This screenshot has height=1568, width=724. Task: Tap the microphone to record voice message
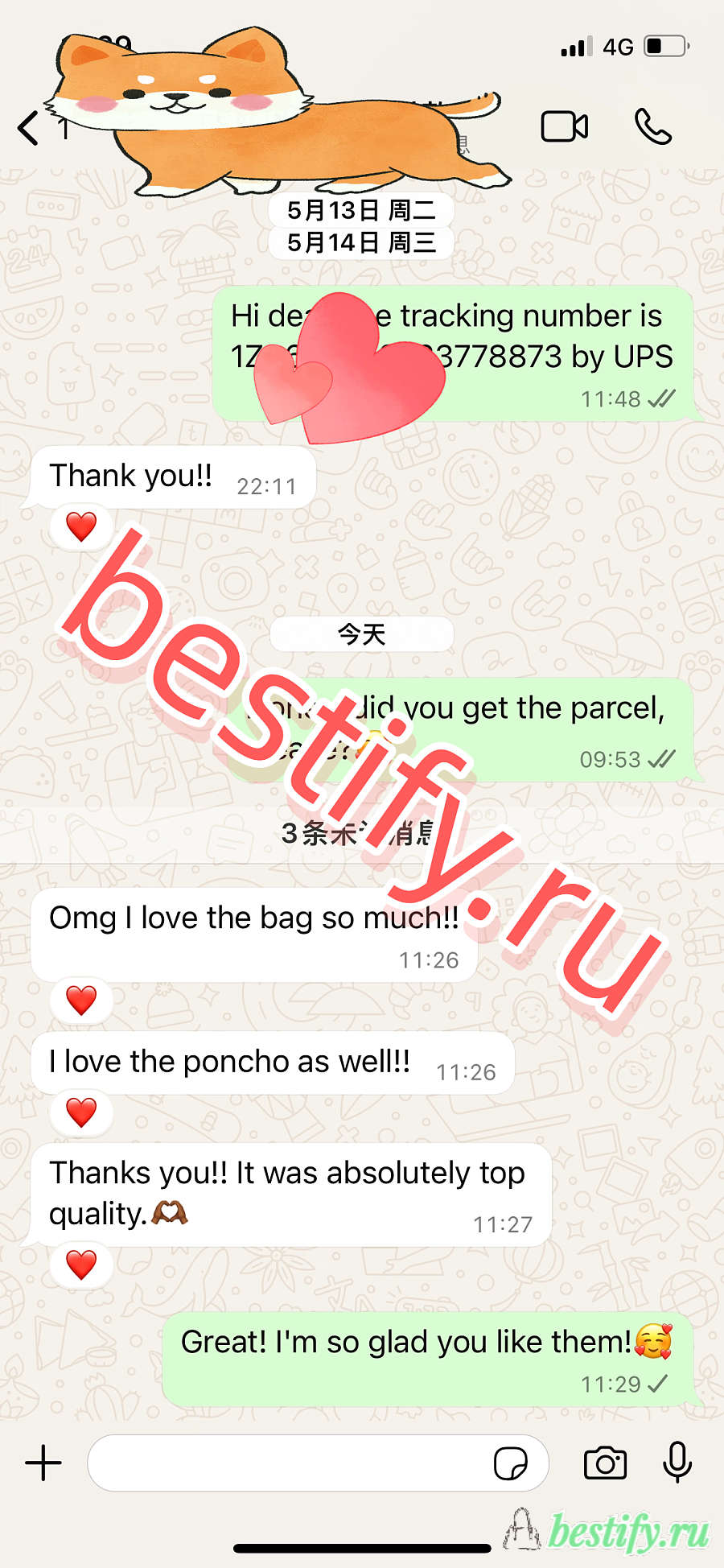(677, 1463)
